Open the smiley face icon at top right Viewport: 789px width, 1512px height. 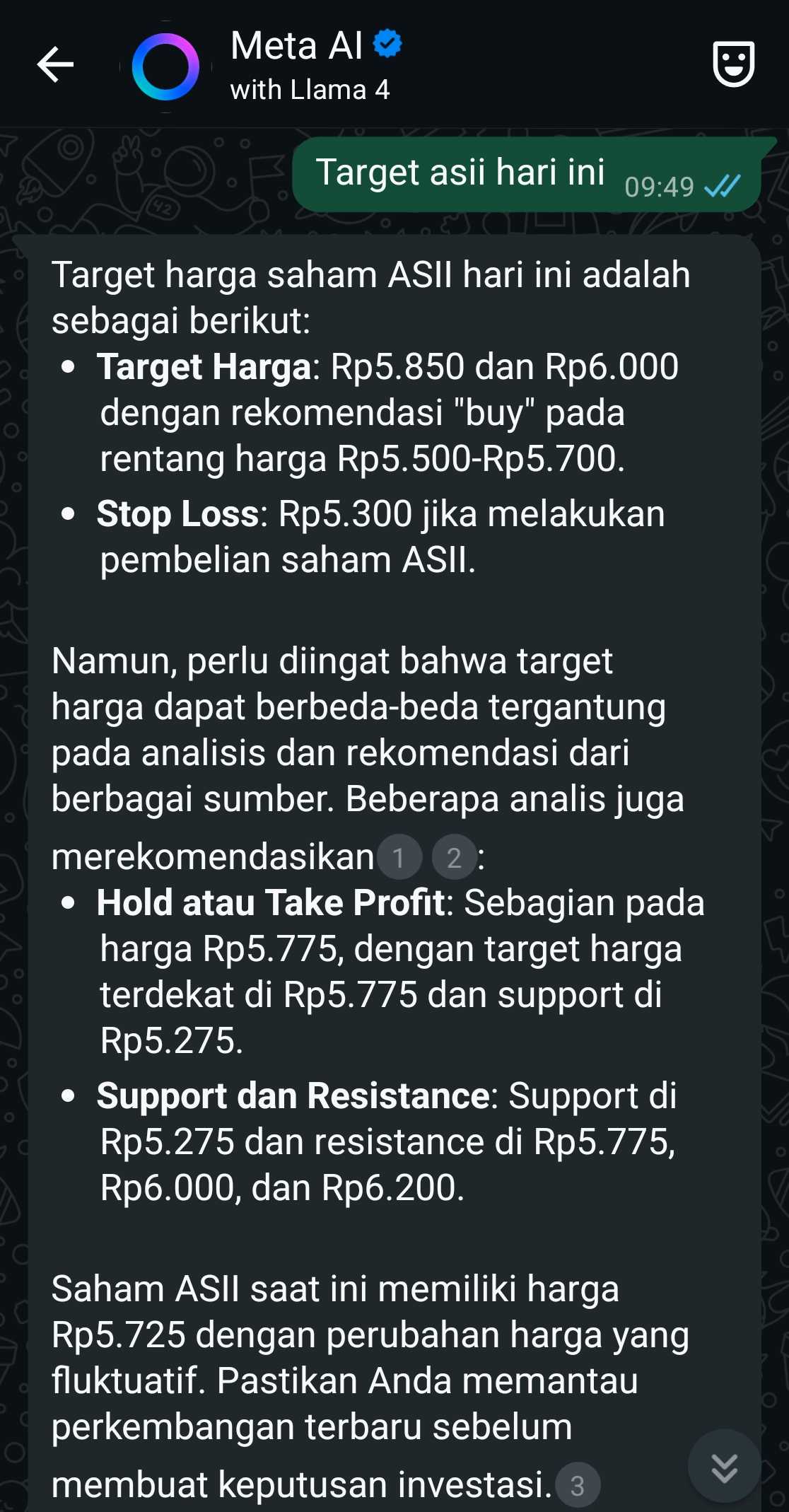733,65
